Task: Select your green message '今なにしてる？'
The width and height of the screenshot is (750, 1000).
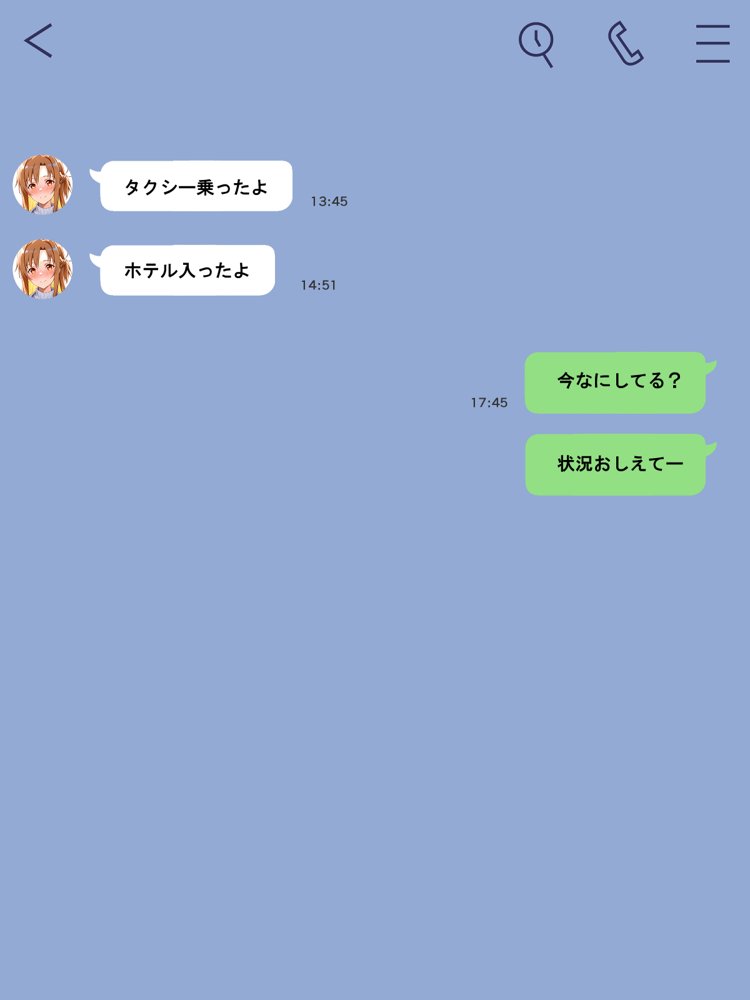Action: coord(615,383)
